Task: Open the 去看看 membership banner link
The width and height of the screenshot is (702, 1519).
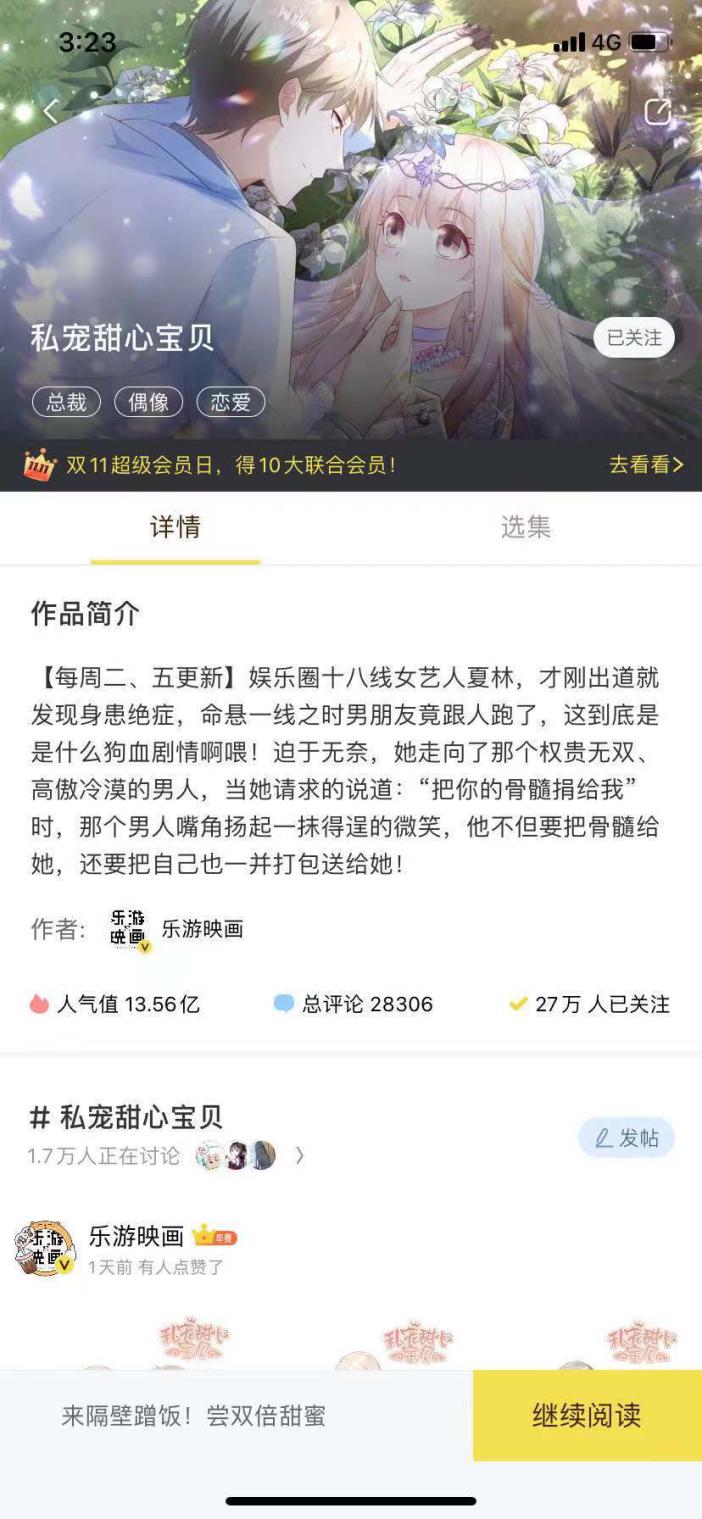Action: tap(646, 464)
